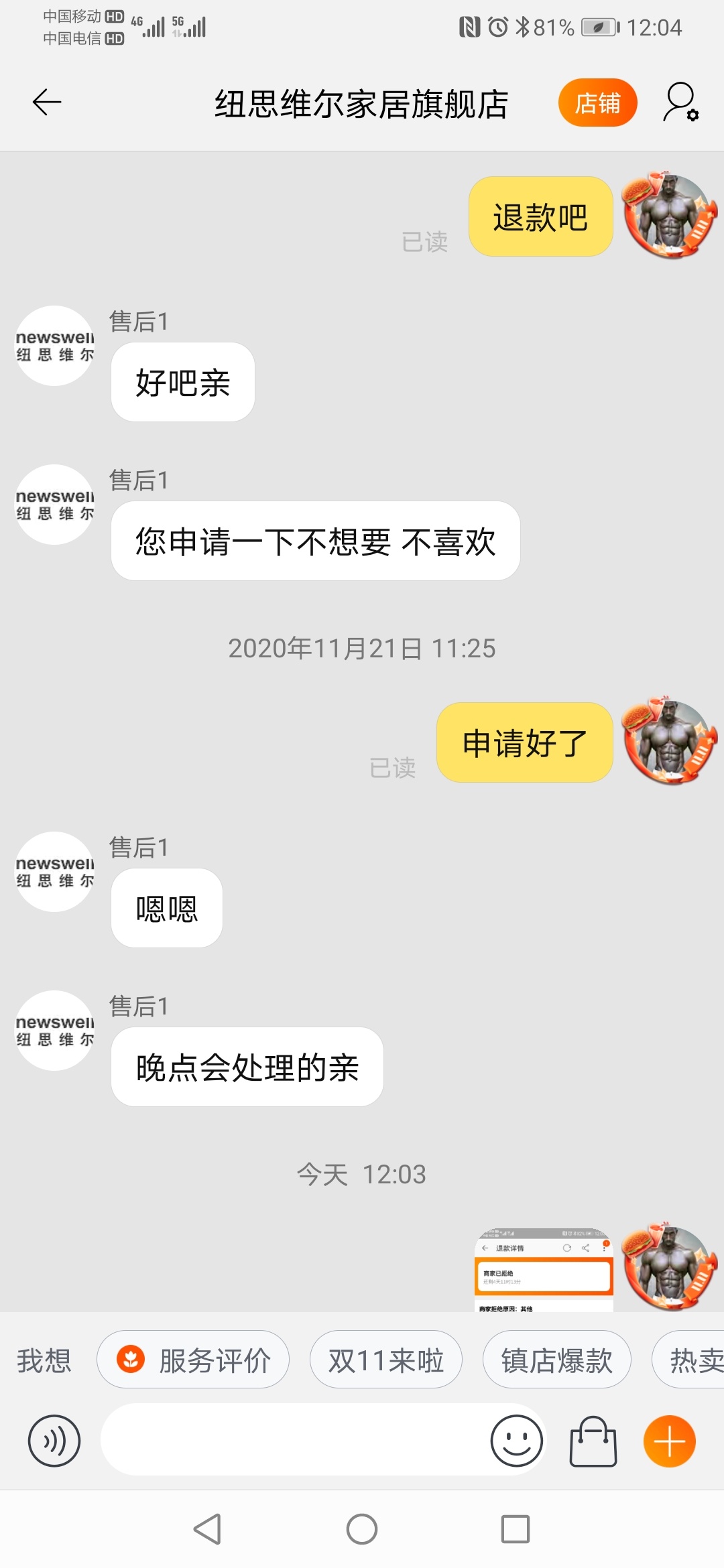Image resolution: width=724 pixels, height=1568 pixels.
Task: Tap the system home button
Action: (x=362, y=1529)
